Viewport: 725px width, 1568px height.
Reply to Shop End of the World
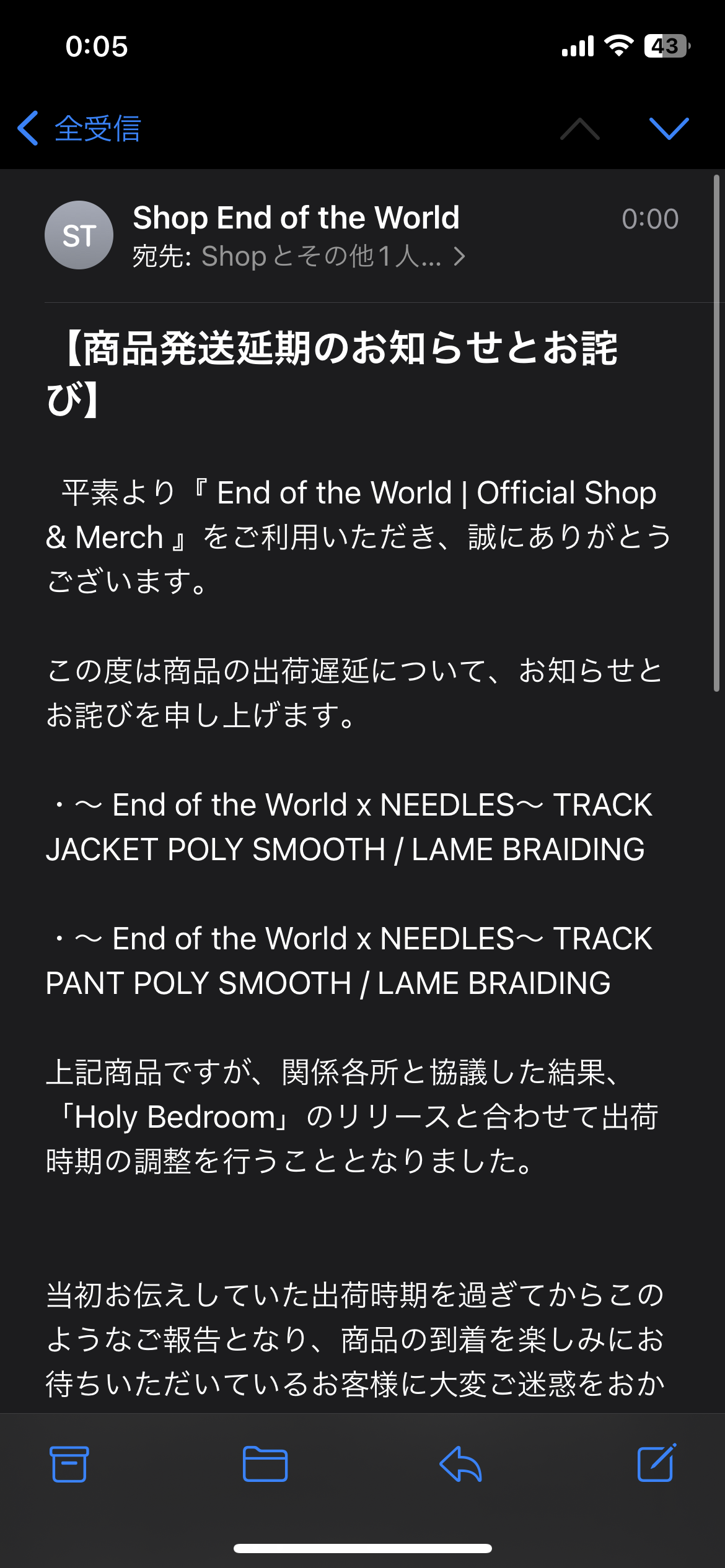(460, 1464)
